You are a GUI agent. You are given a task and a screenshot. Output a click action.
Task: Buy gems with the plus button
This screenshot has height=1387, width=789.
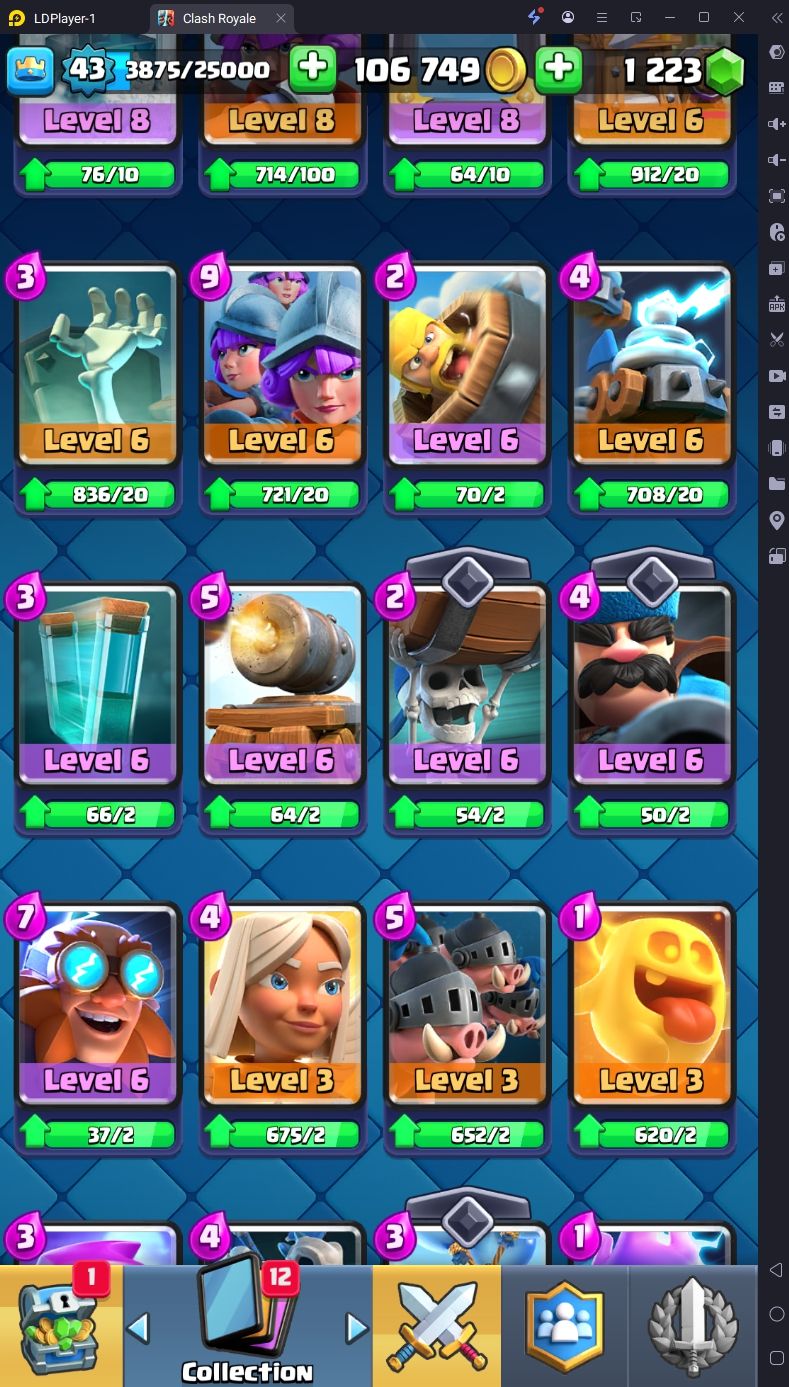pos(559,68)
